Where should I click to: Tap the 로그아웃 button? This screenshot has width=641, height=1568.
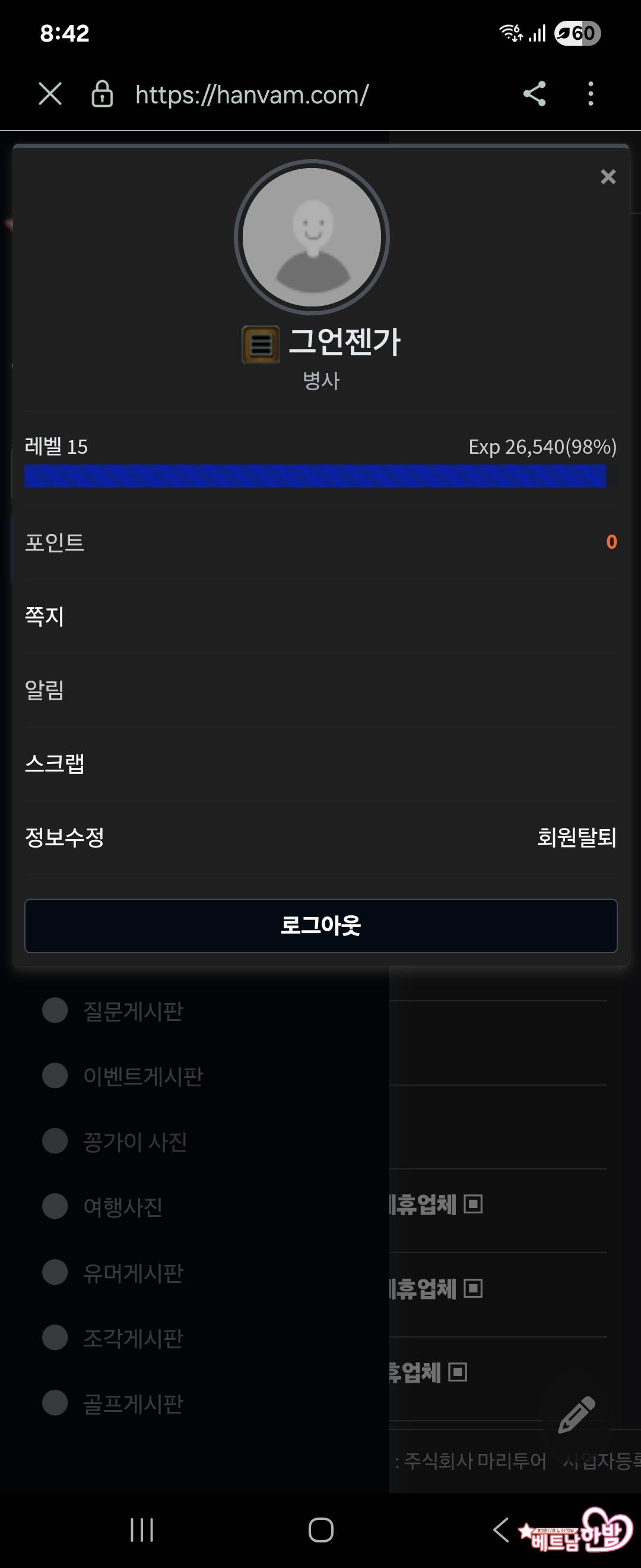click(320, 925)
